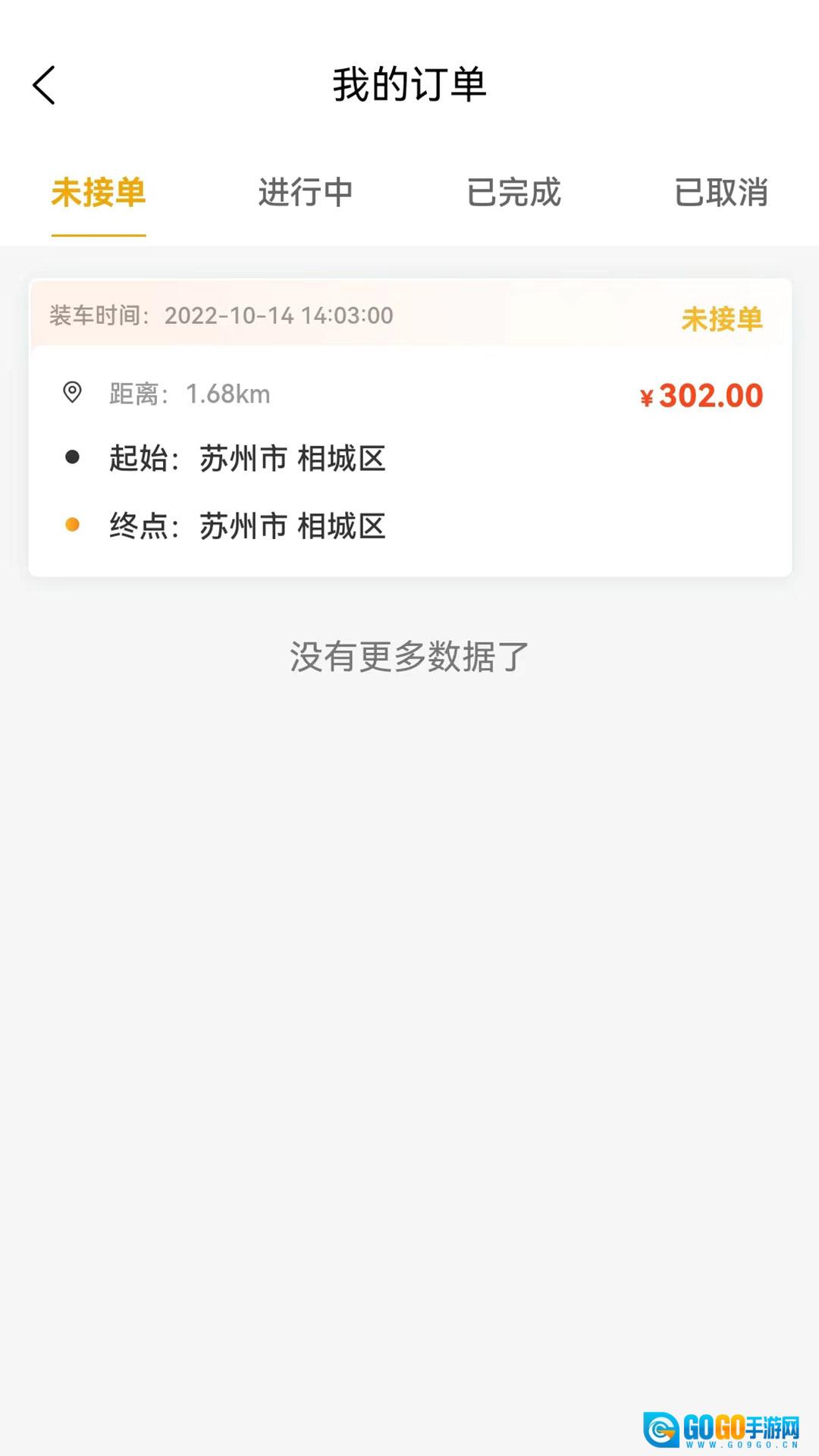Select the 未接单 tab
The width and height of the screenshot is (819, 1456).
coord(99,193)
